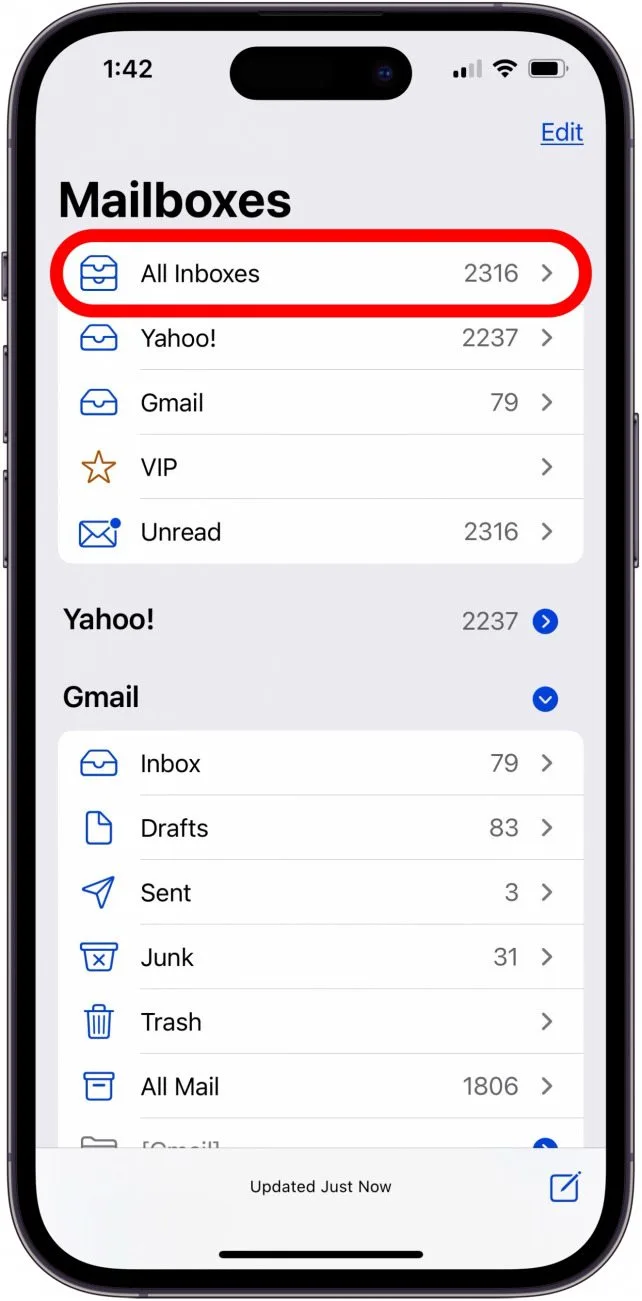
Task: Collapse the Gmail account section
Action: [545, 699]
